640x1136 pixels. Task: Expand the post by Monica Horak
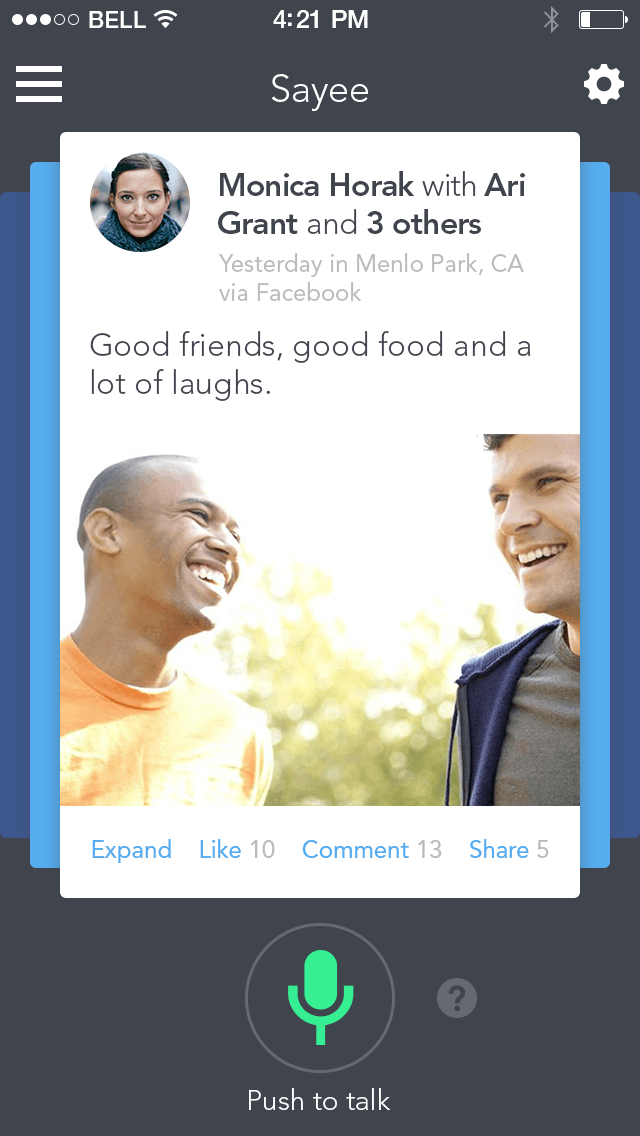click(131, 850)
